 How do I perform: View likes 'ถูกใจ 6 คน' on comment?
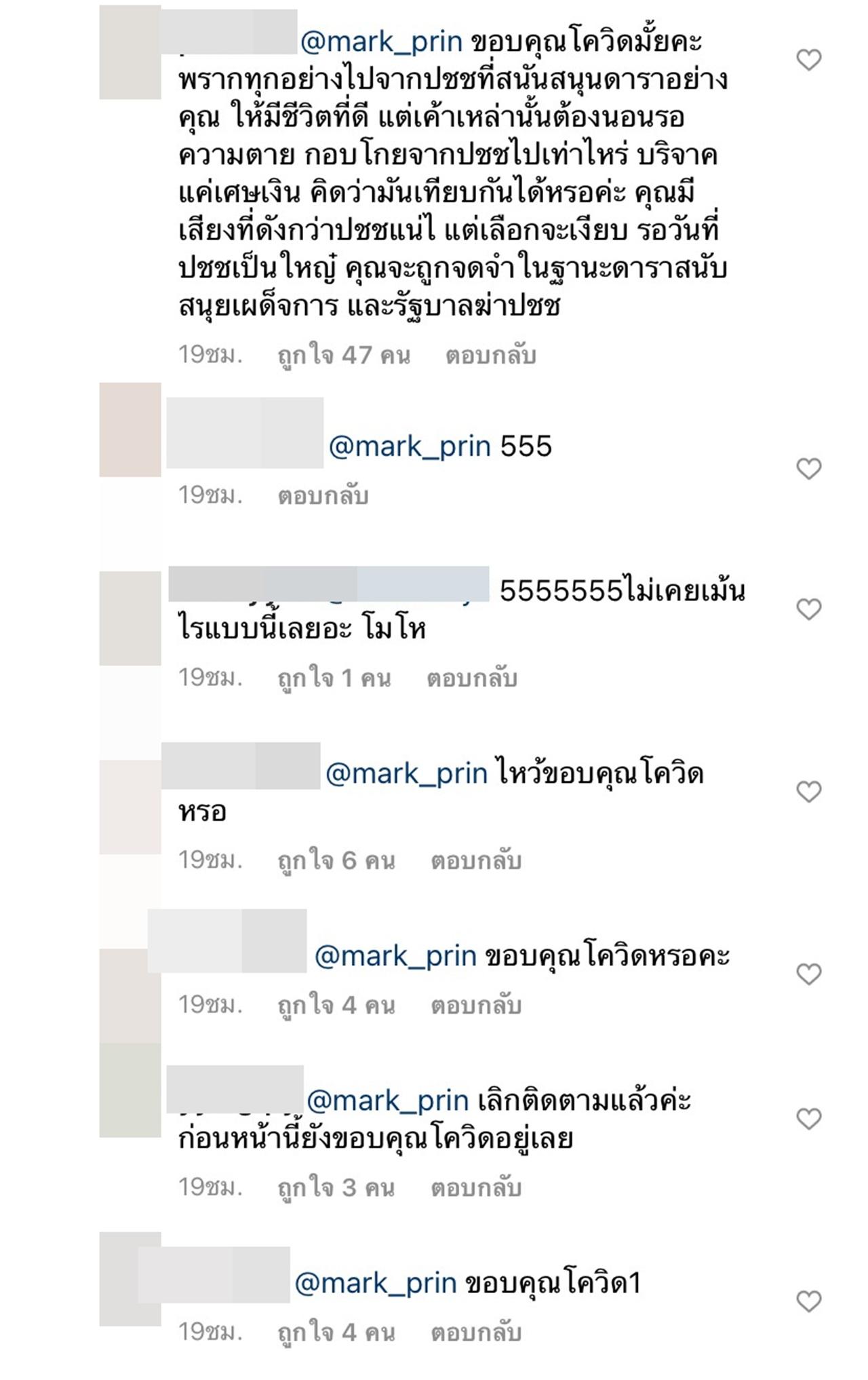(336, 861)
